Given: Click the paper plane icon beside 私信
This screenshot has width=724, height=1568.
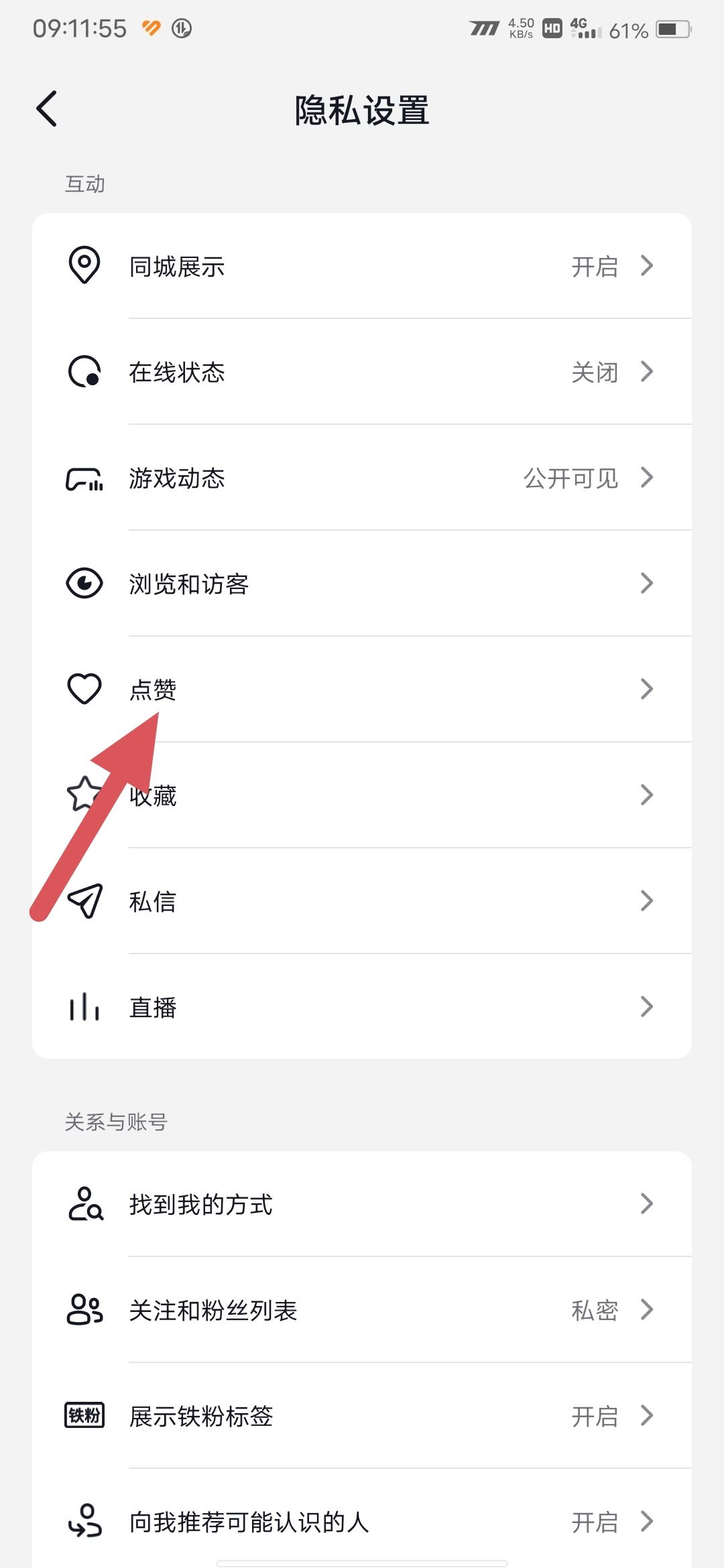Looking at the screenshot, I should coord(84,901).
